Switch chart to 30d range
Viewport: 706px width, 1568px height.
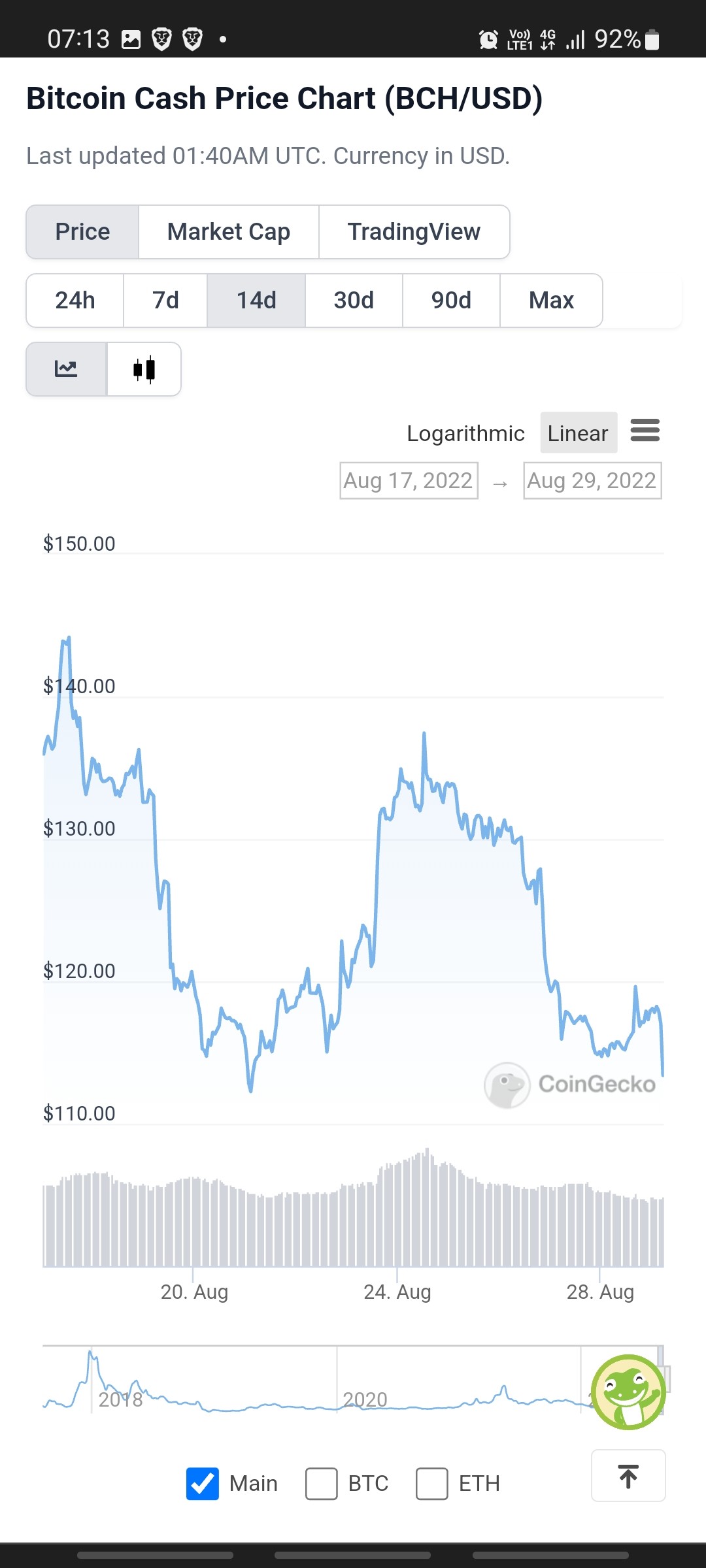[354, 301]
